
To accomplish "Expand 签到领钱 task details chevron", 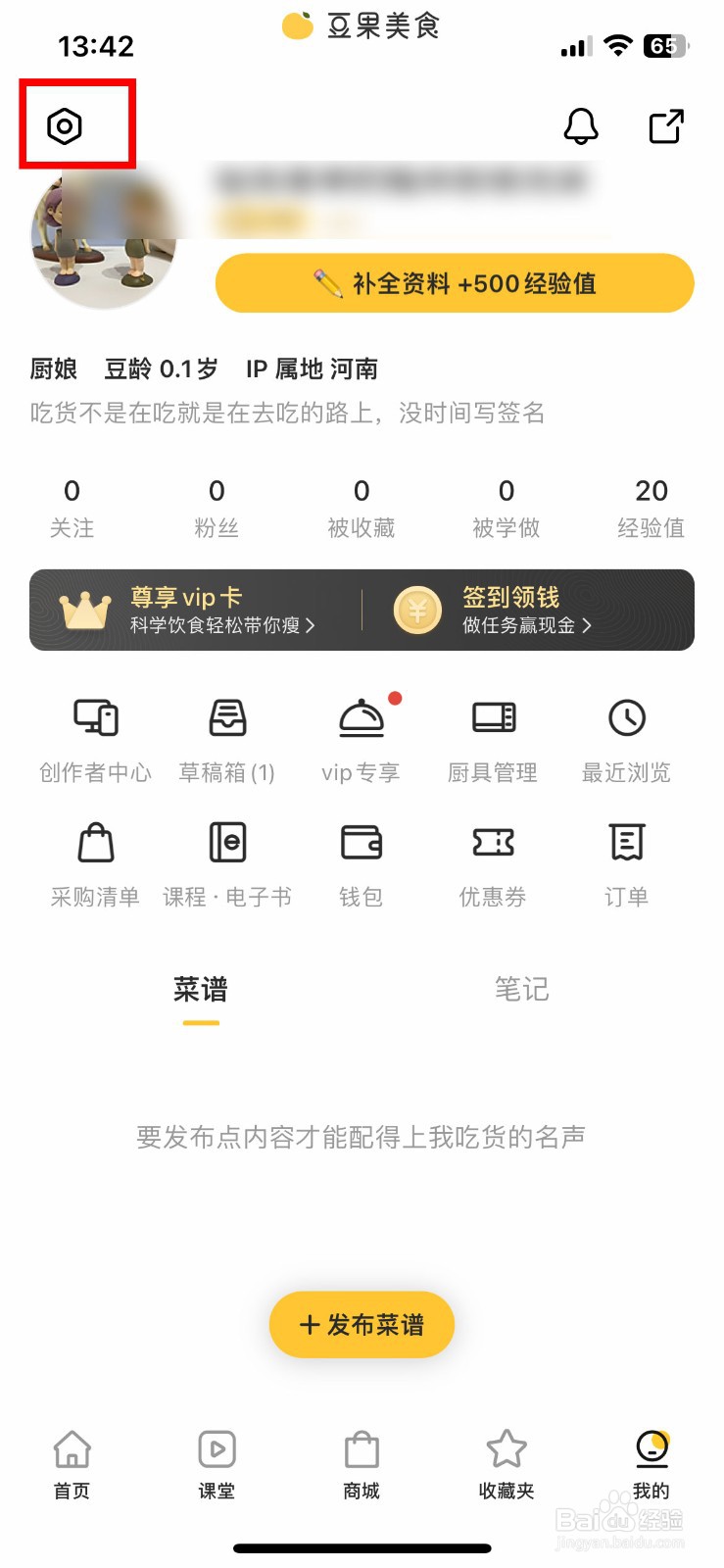I will [x=586, y=627].
